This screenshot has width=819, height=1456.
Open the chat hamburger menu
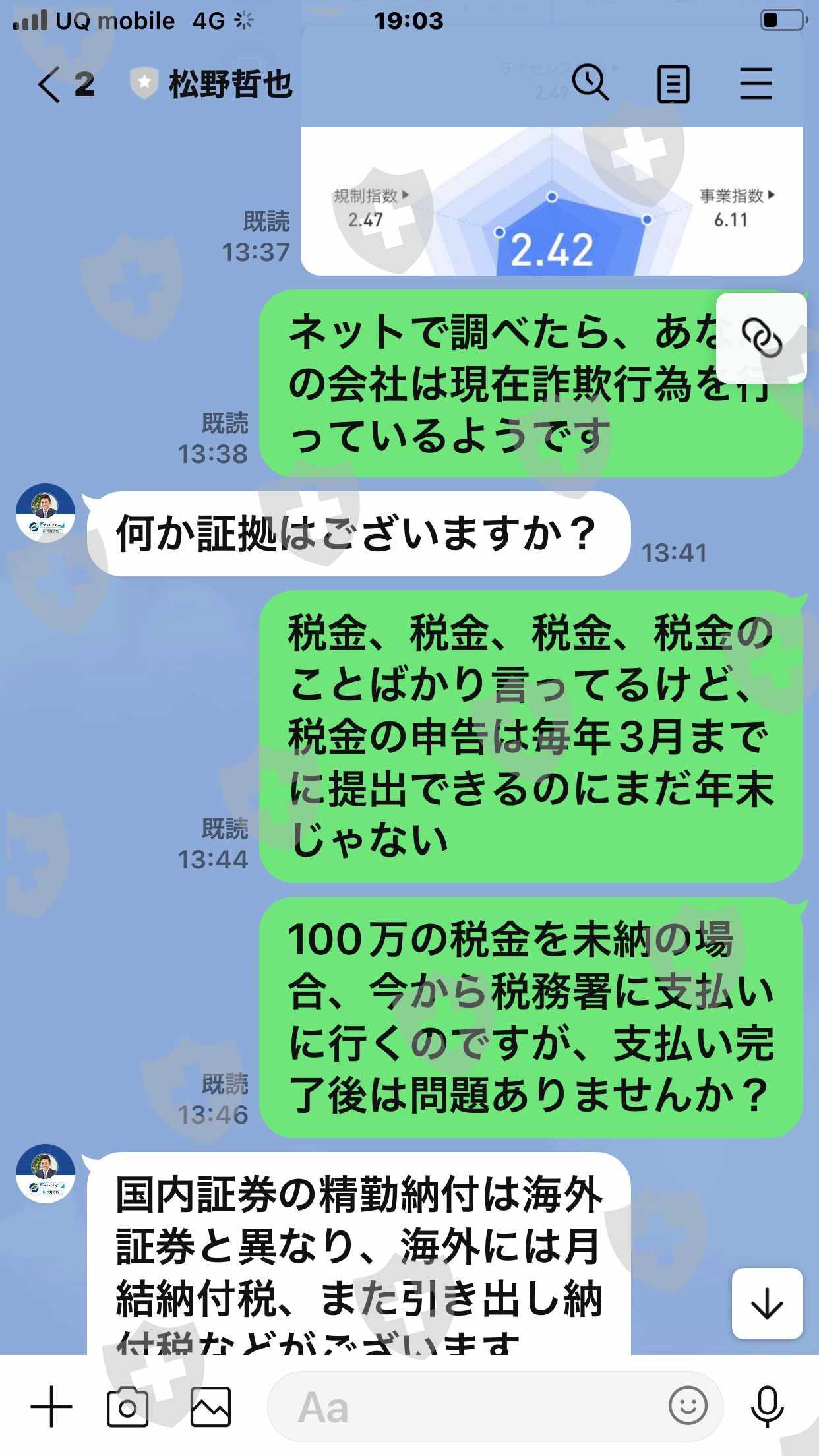(756, 84)
